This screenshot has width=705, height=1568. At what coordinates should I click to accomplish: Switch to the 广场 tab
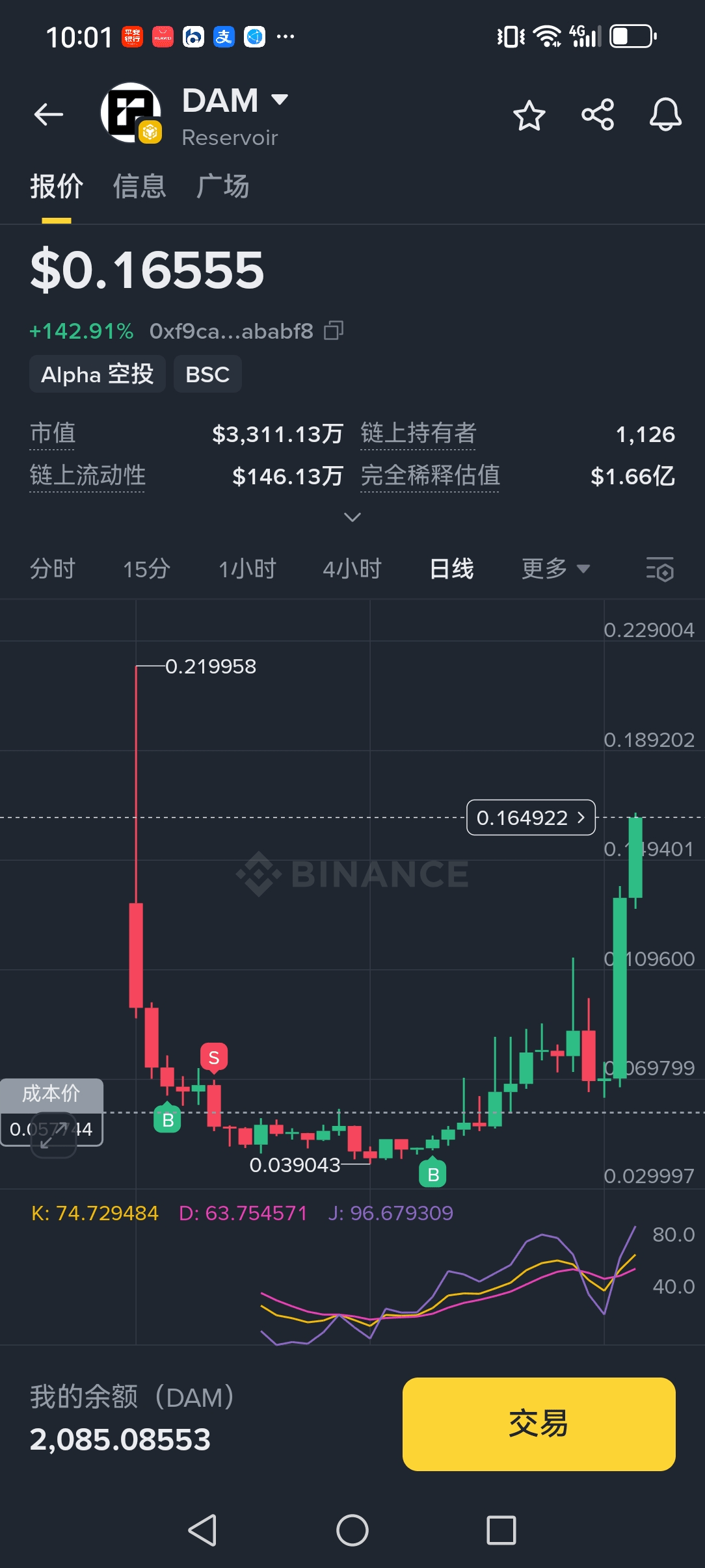pyautogui.click(x=223, y=187)
